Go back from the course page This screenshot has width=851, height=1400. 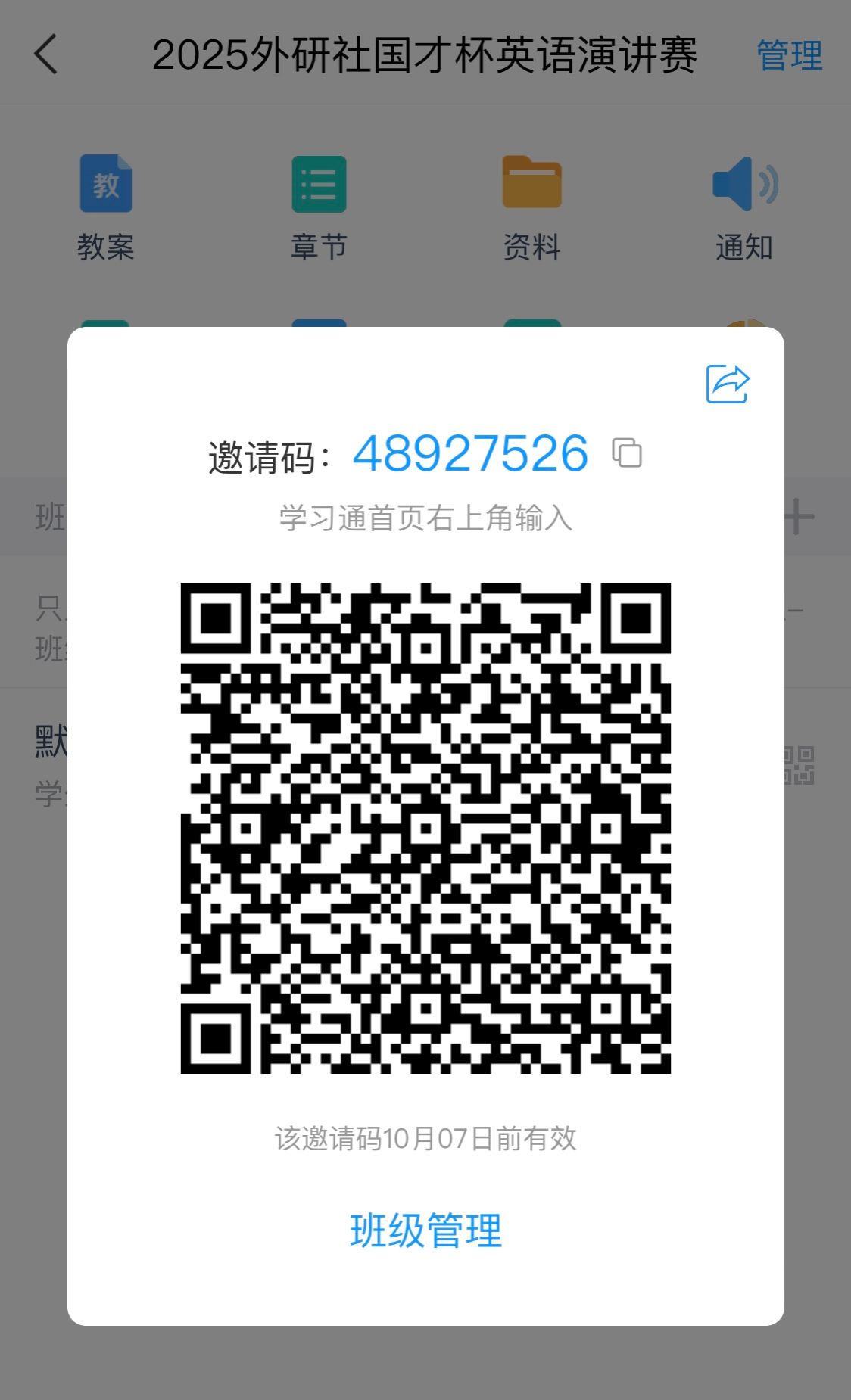tap(46, 55)
